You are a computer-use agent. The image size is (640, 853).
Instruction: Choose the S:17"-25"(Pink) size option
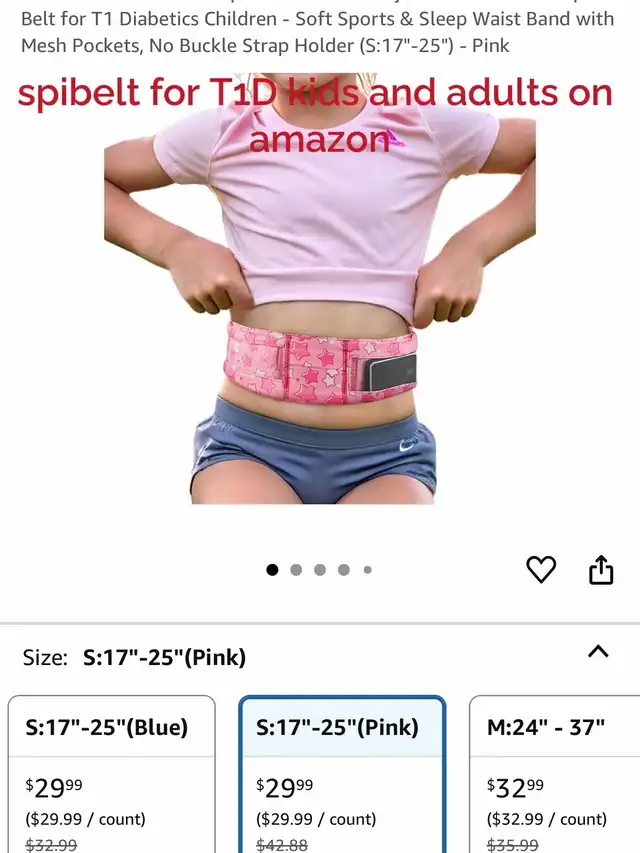[x=342, y=774]
